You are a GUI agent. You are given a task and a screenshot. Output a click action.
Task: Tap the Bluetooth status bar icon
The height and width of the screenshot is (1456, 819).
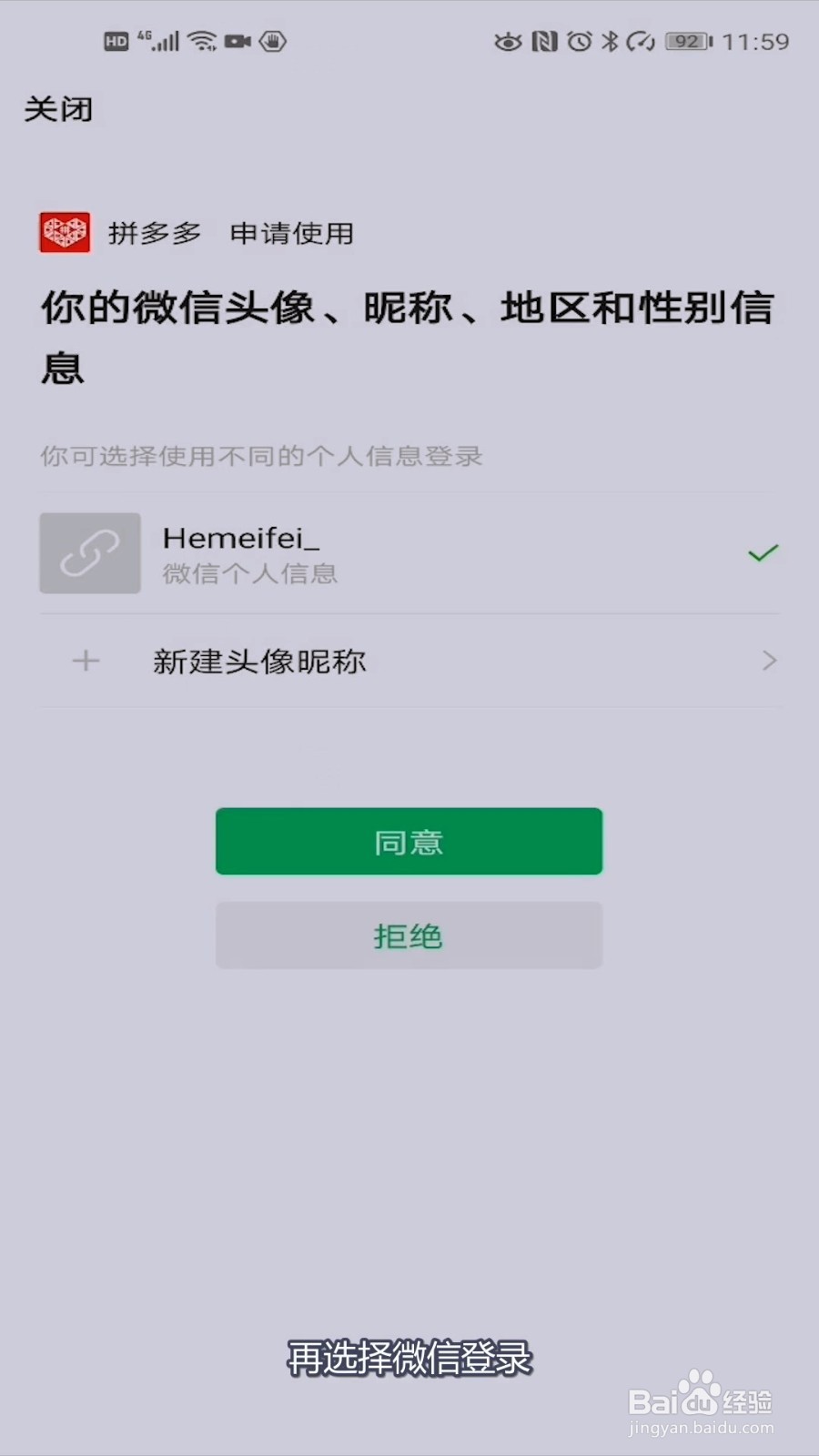(611, 41)
